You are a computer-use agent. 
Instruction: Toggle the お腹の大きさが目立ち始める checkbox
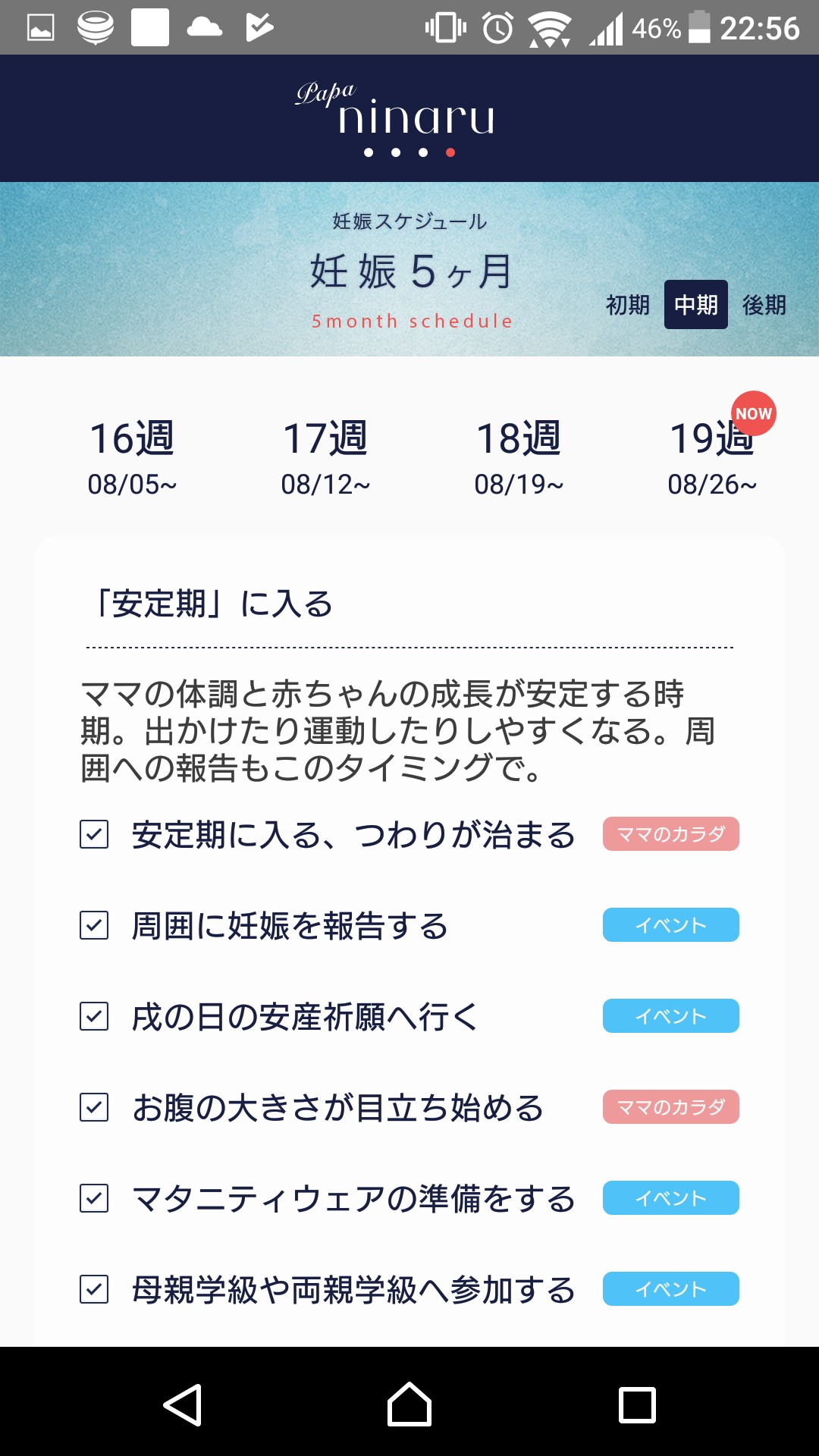click(x=94, y=1107)
